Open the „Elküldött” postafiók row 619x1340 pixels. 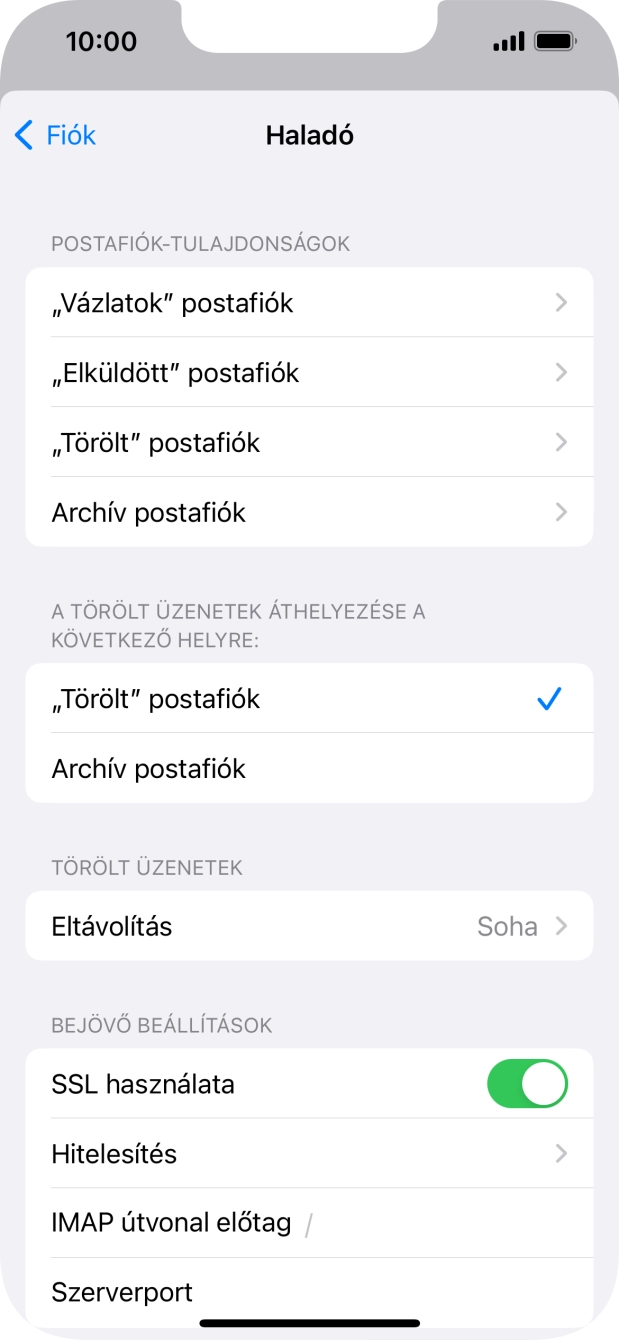[x=309, y=373]
